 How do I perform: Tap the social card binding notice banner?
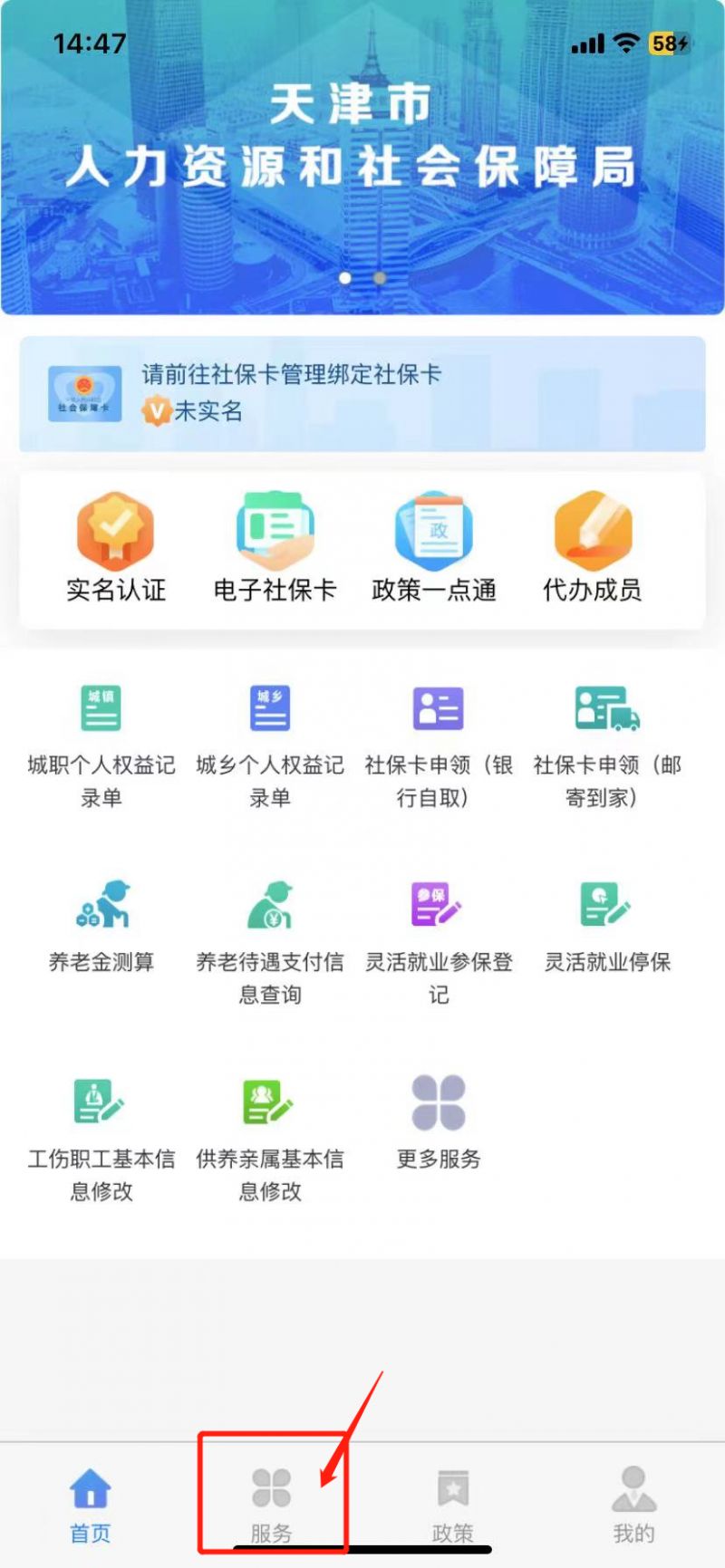(362, 393)
